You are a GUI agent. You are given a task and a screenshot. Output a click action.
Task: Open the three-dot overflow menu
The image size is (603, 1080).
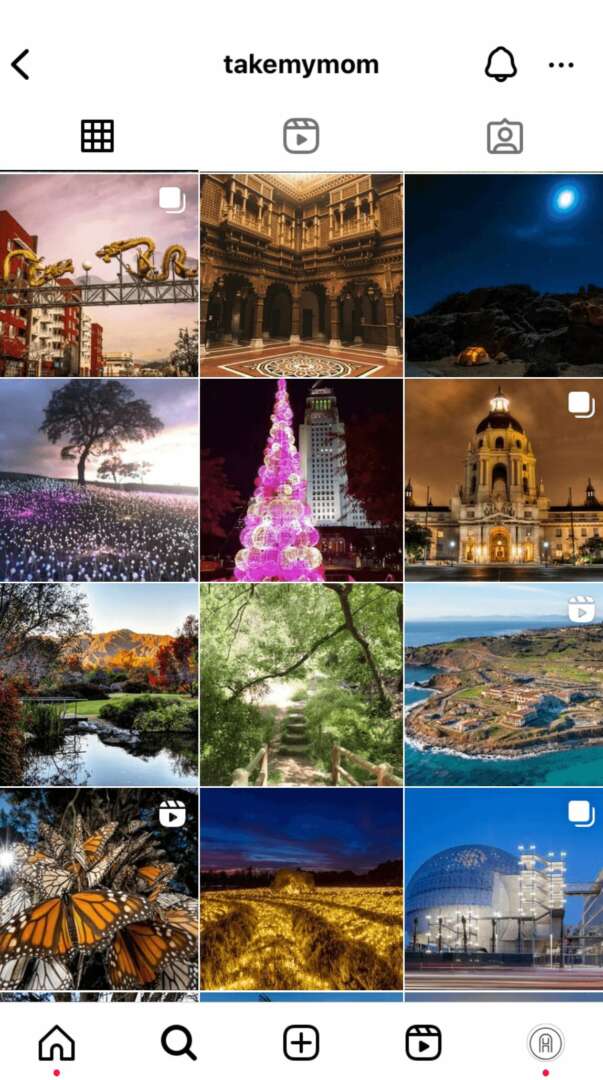(561, 66)
